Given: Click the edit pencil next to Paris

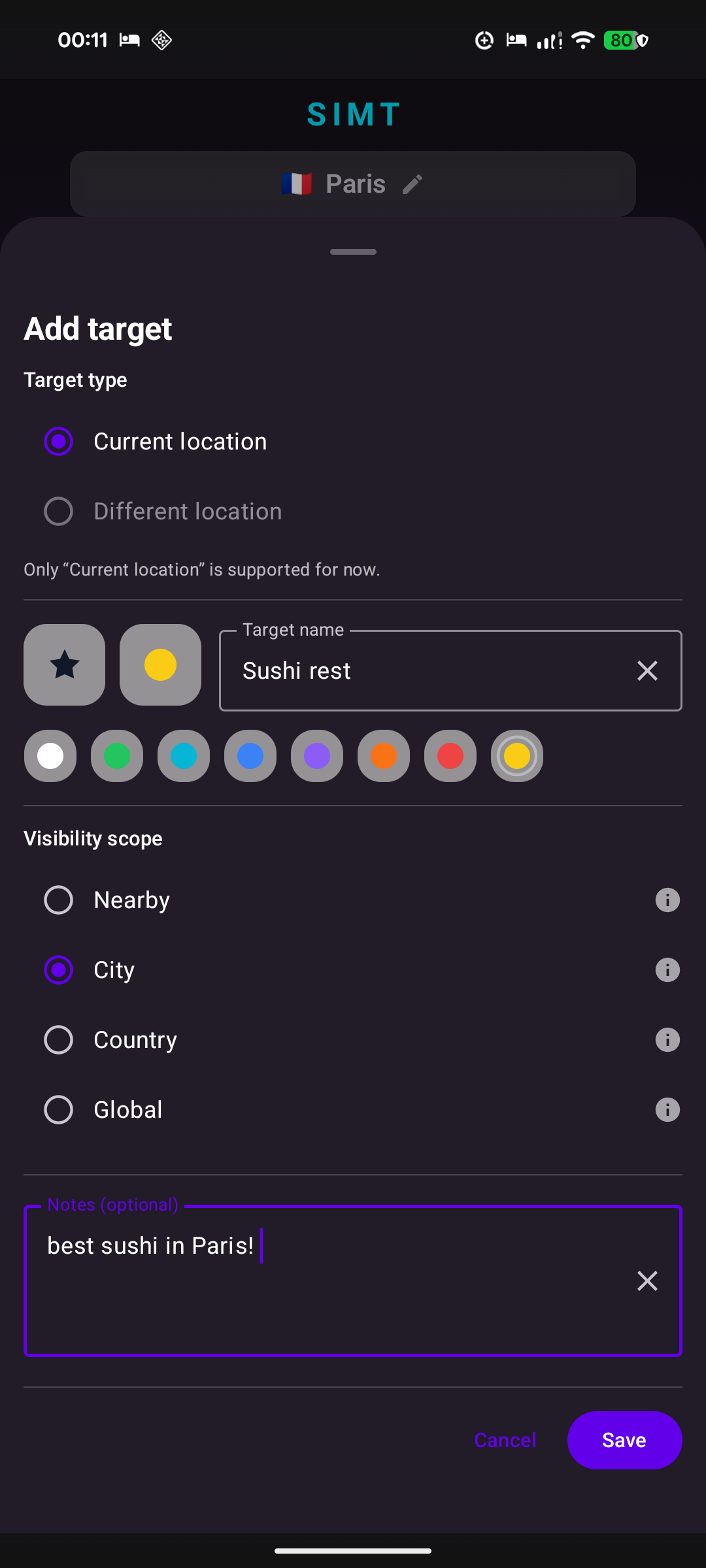Looking at the screenshot, I should pyautogui.click(x=413, y=184).
